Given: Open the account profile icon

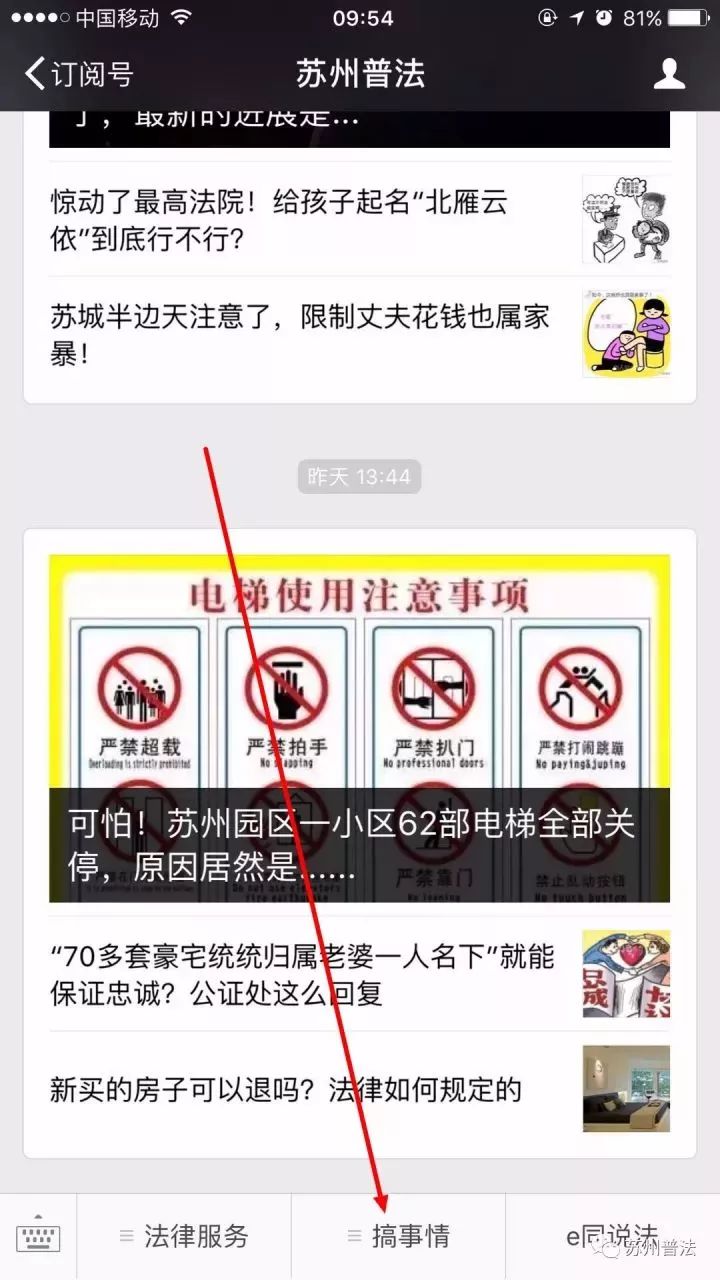Looking at the screenshot, I should pos(669,73).
